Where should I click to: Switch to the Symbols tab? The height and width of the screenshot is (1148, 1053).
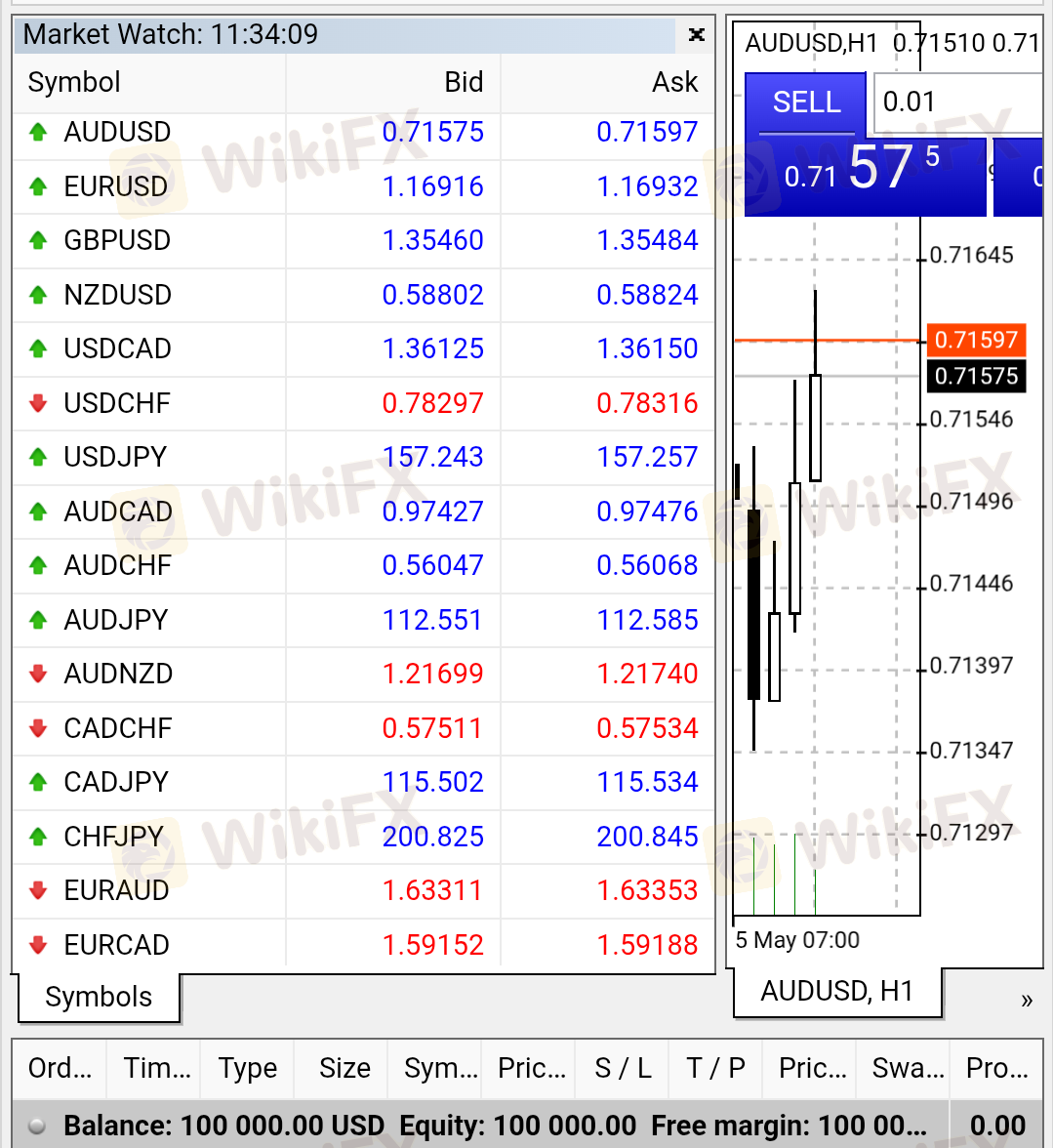click(99, 998)
